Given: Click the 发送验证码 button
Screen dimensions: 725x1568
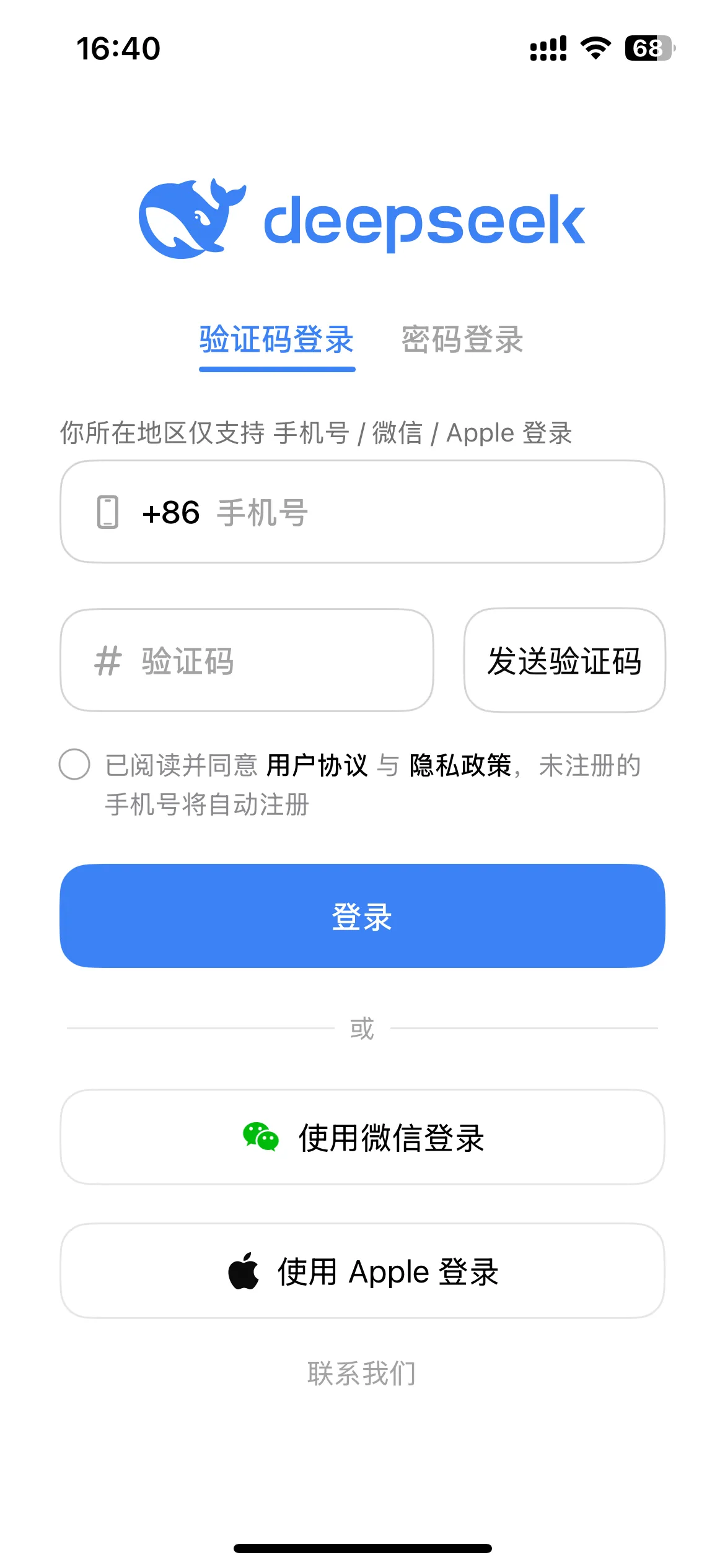Looking at the screenshot, I should (x=565, y=660).
